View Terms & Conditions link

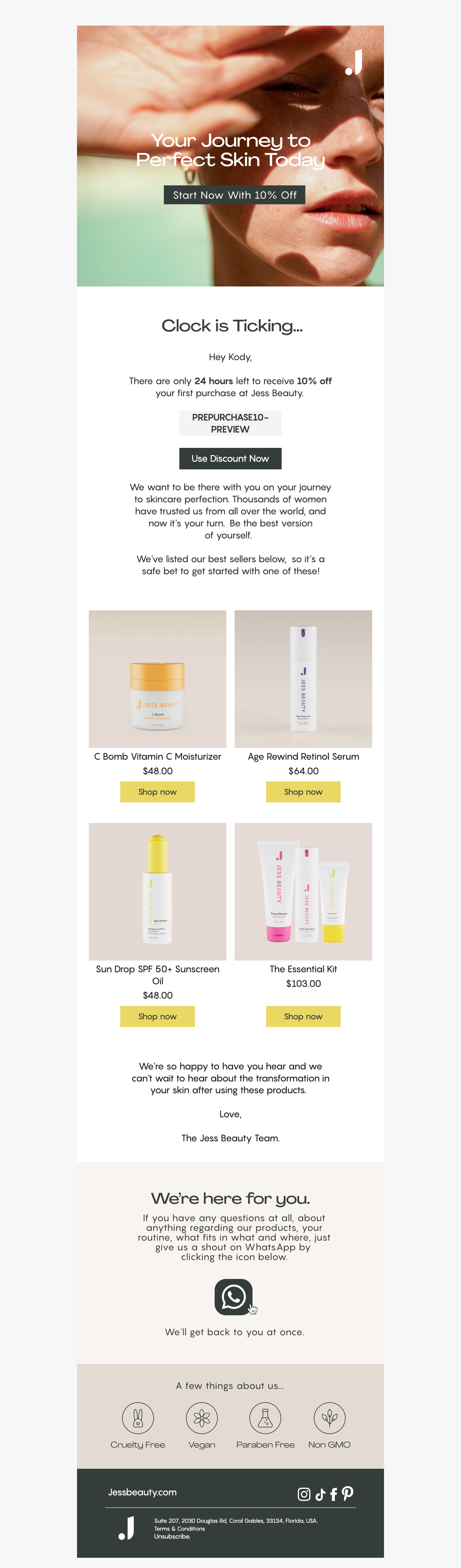tap(179, 1528)
